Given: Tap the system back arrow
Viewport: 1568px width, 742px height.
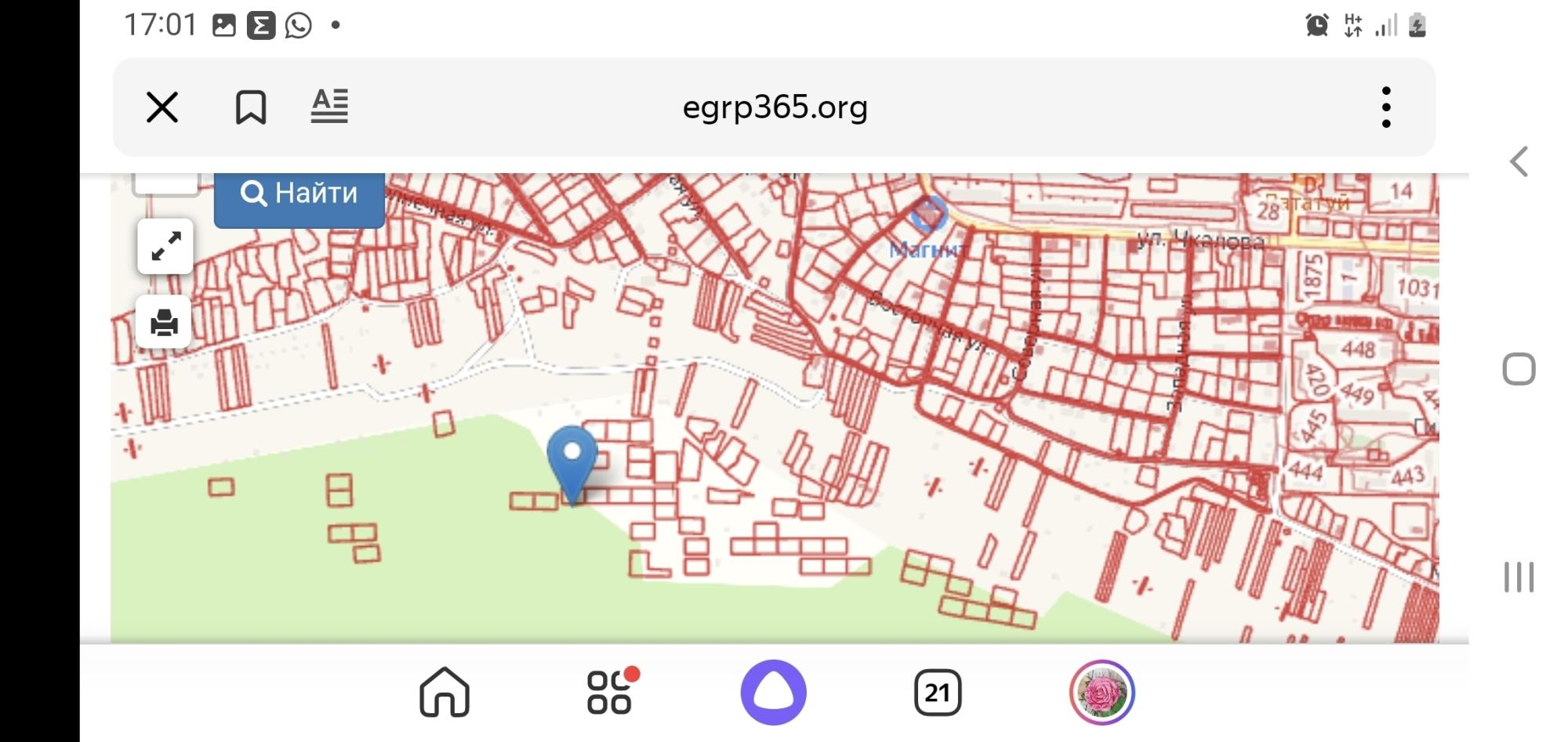Looking at the screenshot, I should click(1519, 161).
